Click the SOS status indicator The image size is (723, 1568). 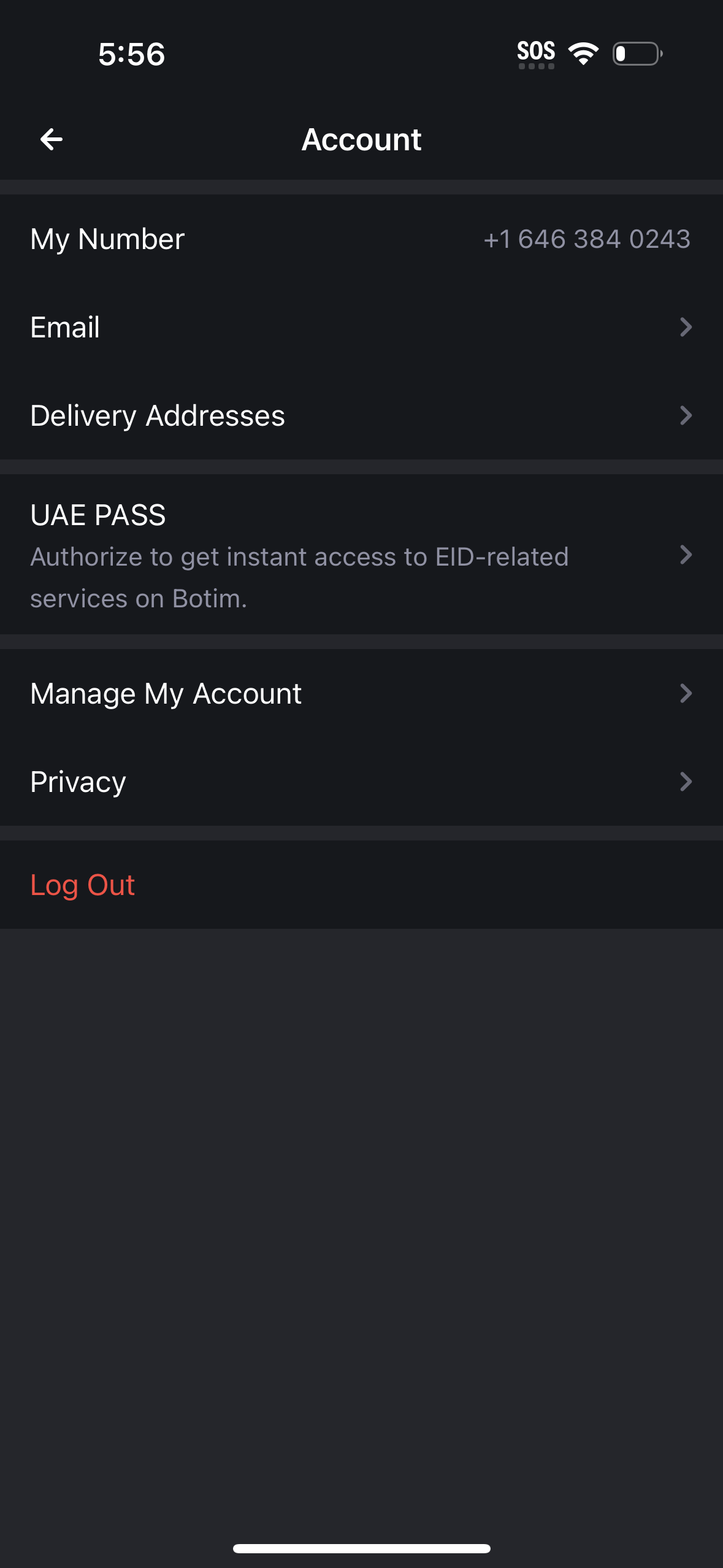536,52
